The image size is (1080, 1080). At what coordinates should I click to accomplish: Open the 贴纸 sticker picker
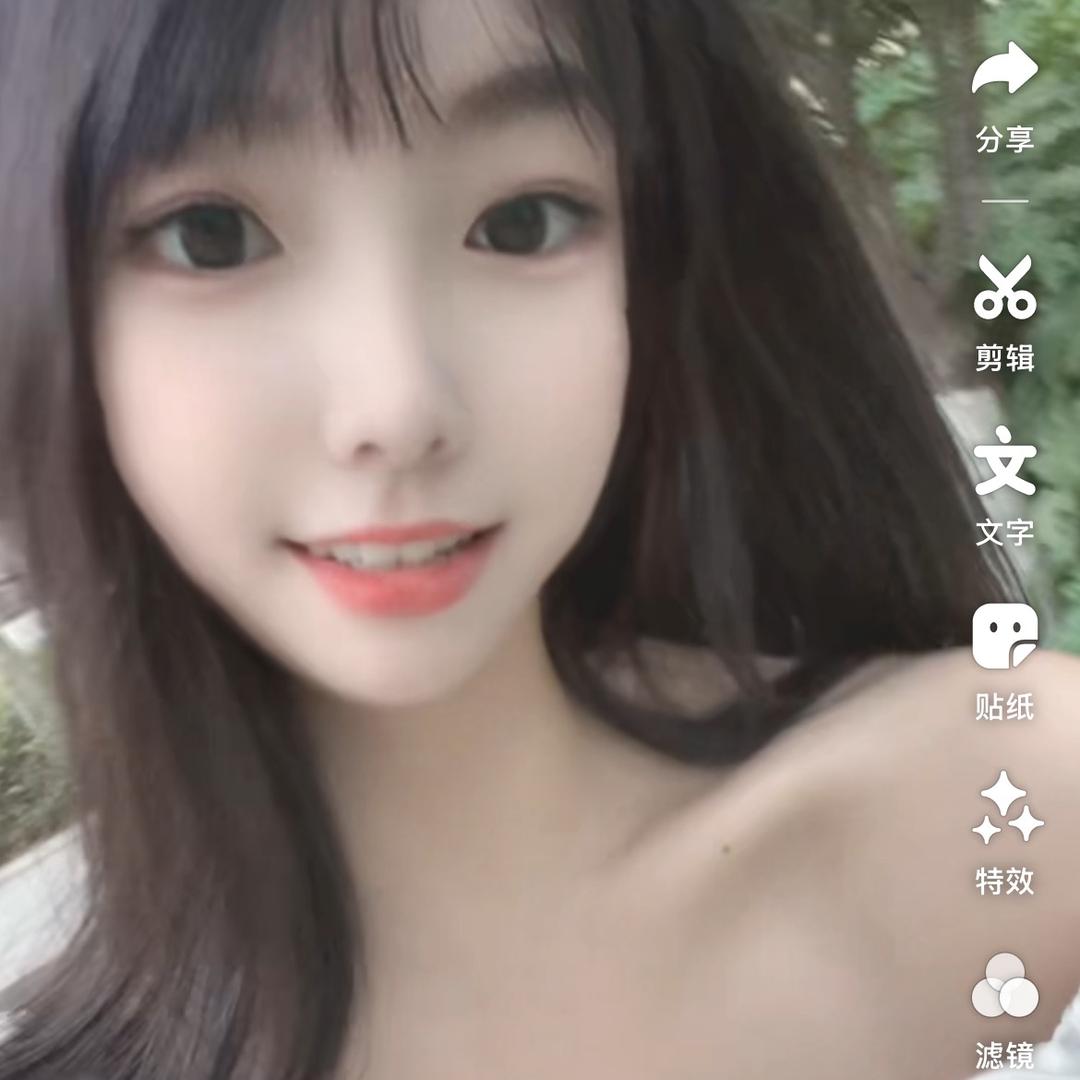coord(1005,636)
